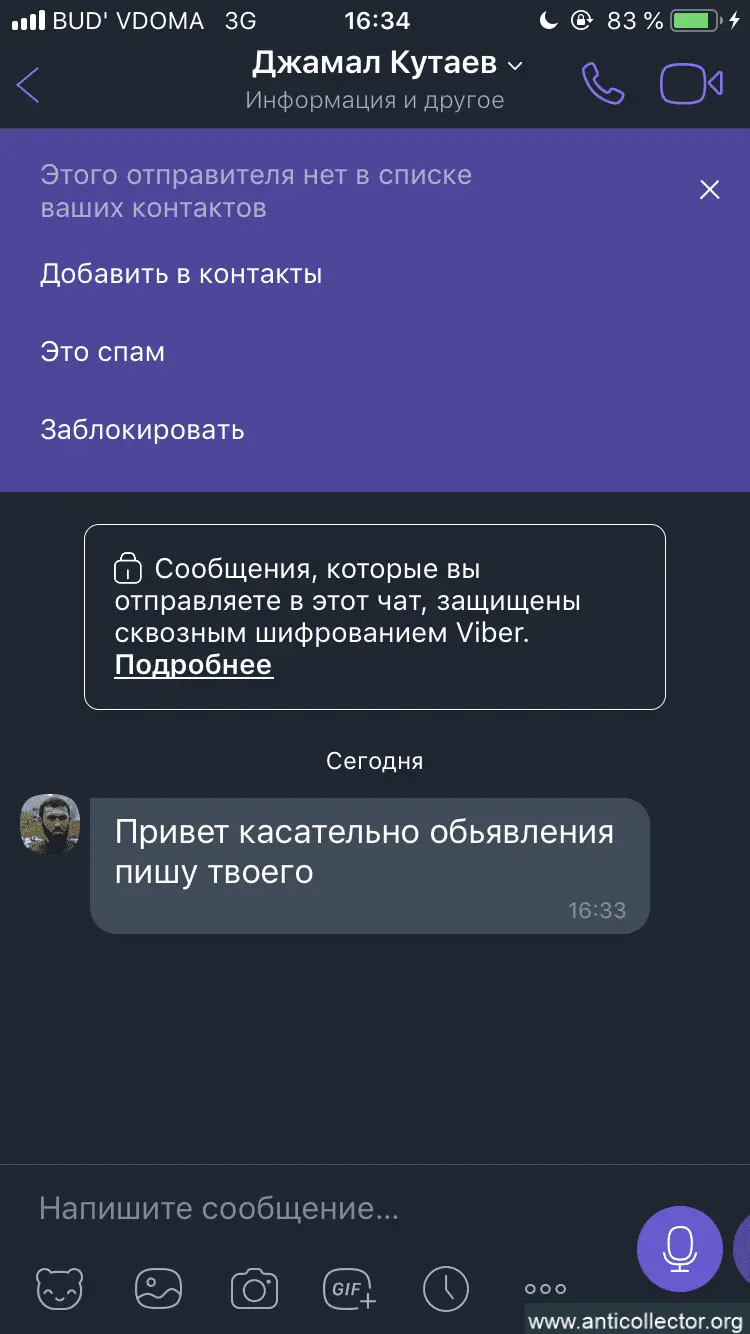The image size is (750, 1334).
Task: Dismiss the unknown sender banner
Action: pos(709,190)
